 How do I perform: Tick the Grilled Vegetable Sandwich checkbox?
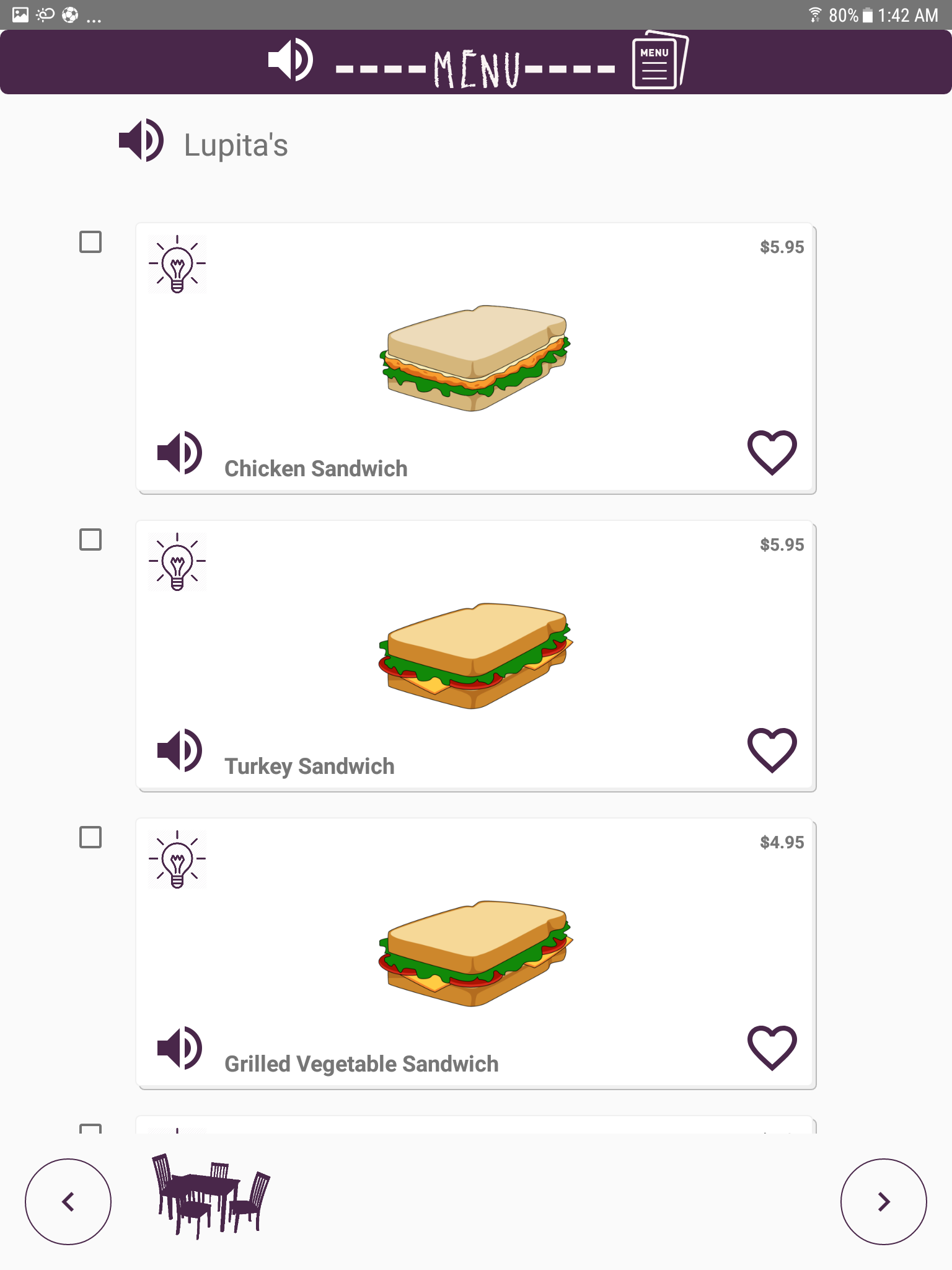coord(90,837)
